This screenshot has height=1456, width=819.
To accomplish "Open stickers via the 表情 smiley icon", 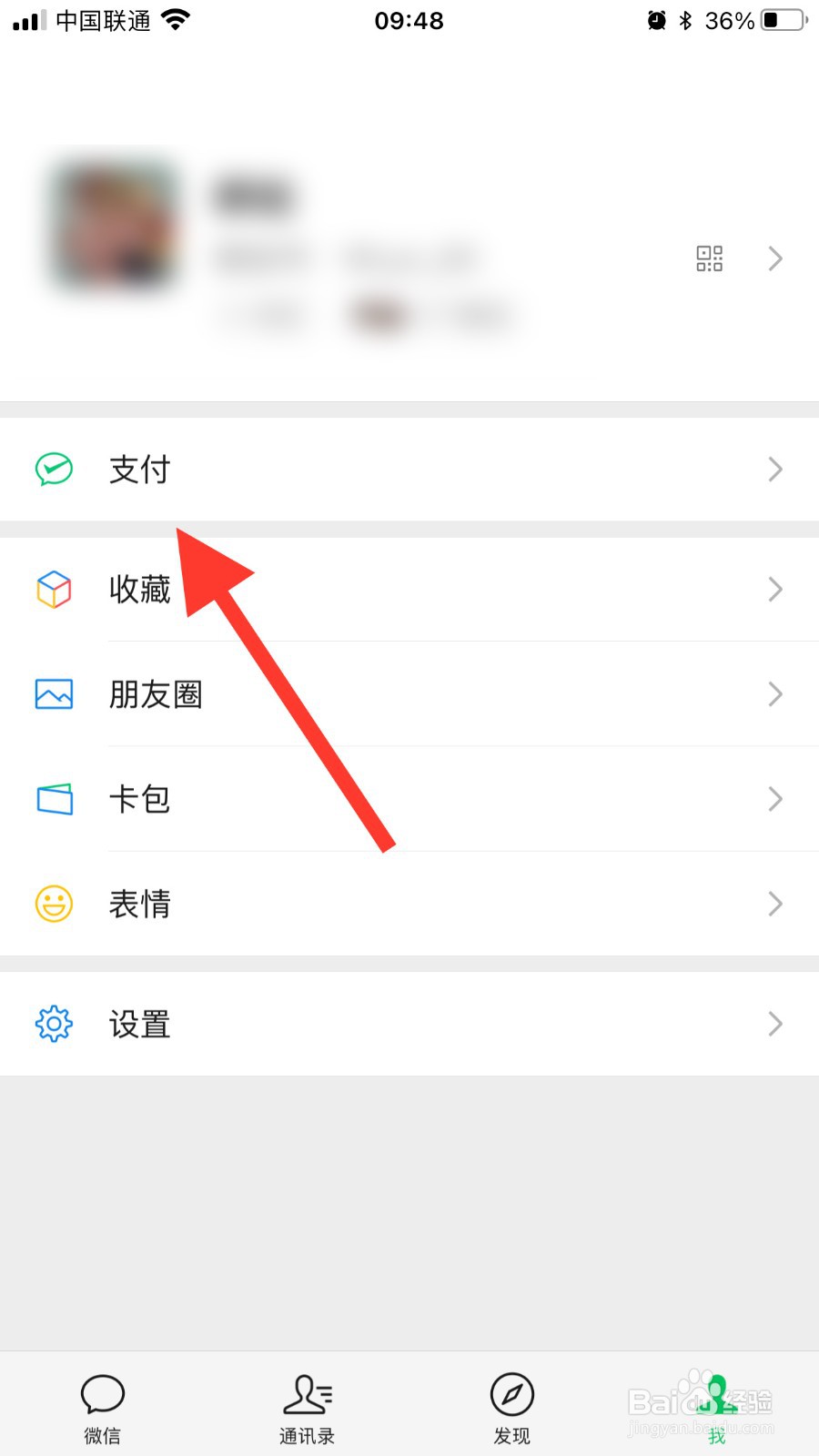I will [x=55, y=904].
